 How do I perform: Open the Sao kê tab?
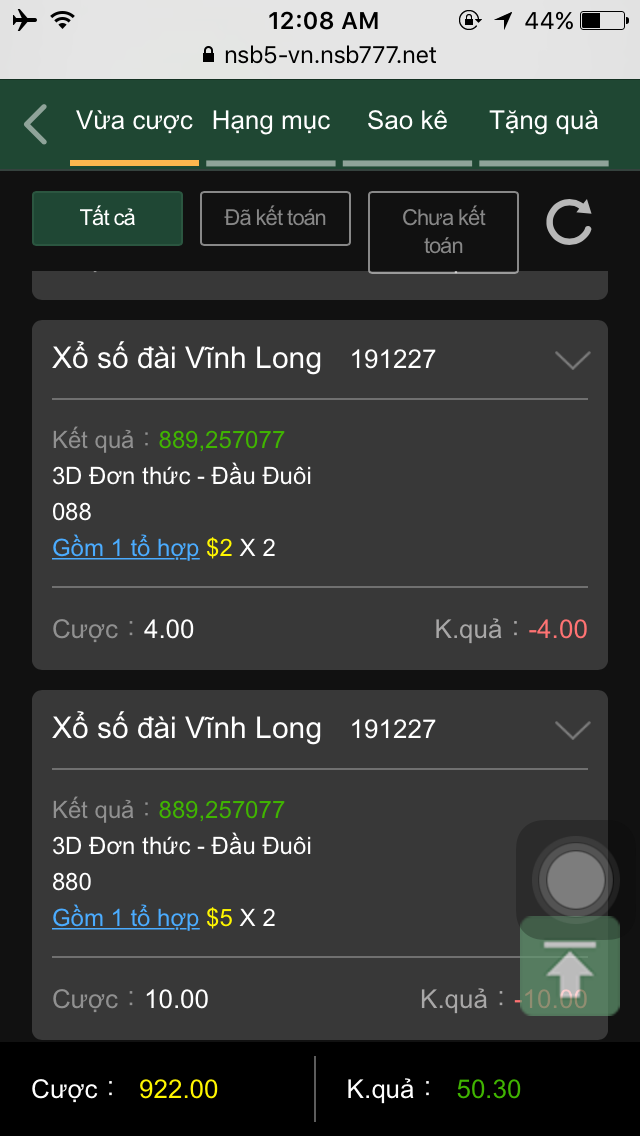pos(407,122)
